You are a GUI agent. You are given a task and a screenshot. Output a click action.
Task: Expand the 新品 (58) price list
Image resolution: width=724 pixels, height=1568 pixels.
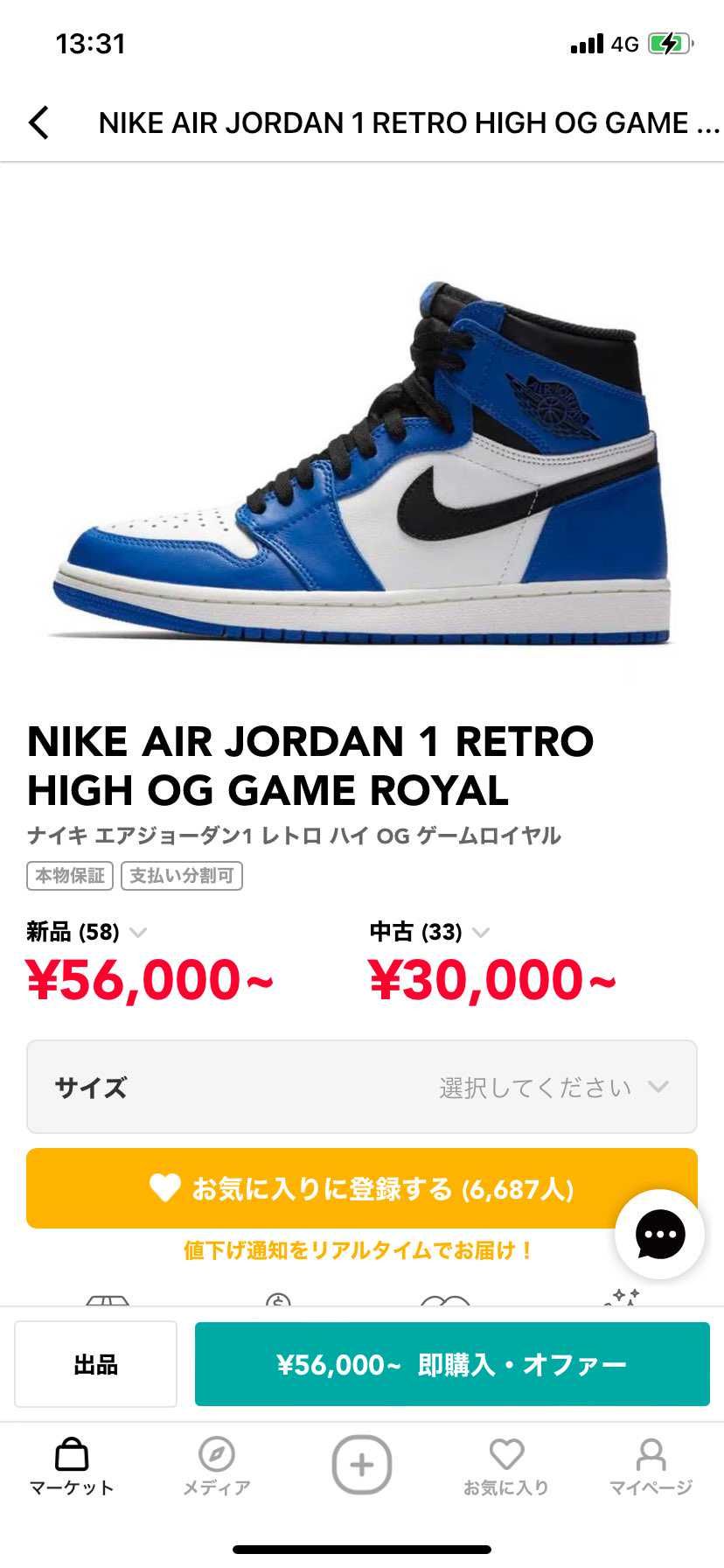click(x=86, y=933)
